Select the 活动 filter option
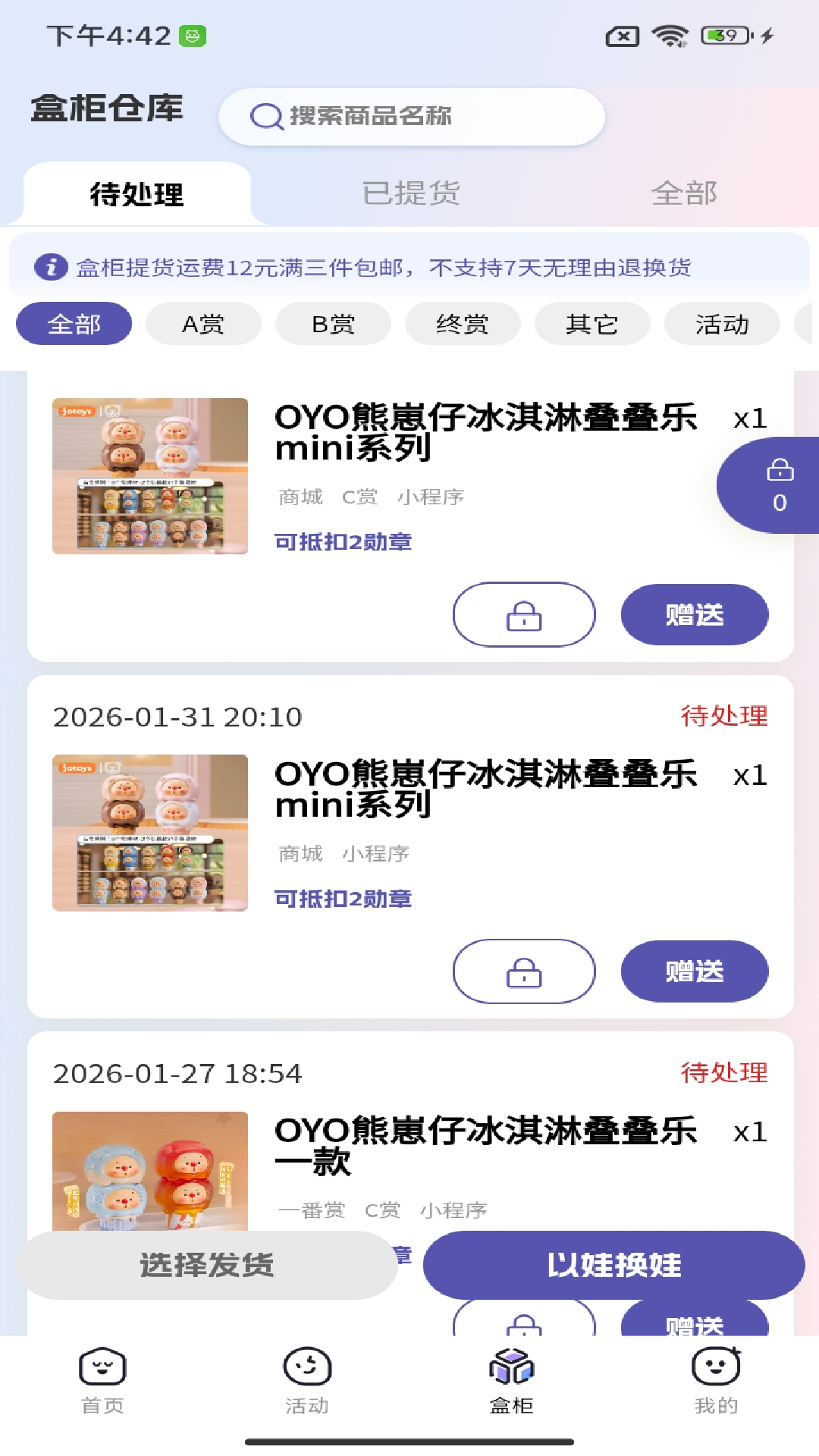This screenshot has height=1456, width=819. click(x=722, y=324)
